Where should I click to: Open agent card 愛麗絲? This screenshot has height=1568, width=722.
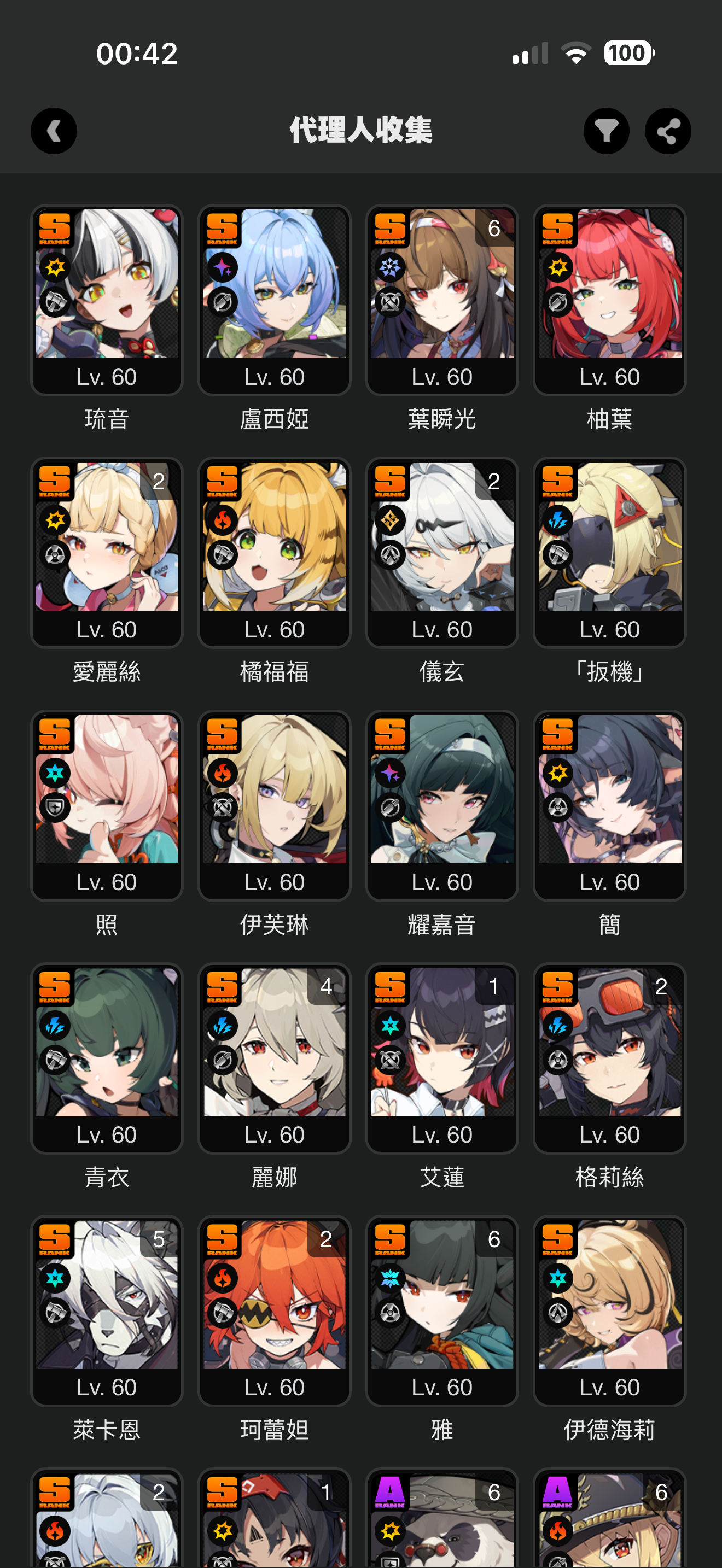(x=107, y=552)
